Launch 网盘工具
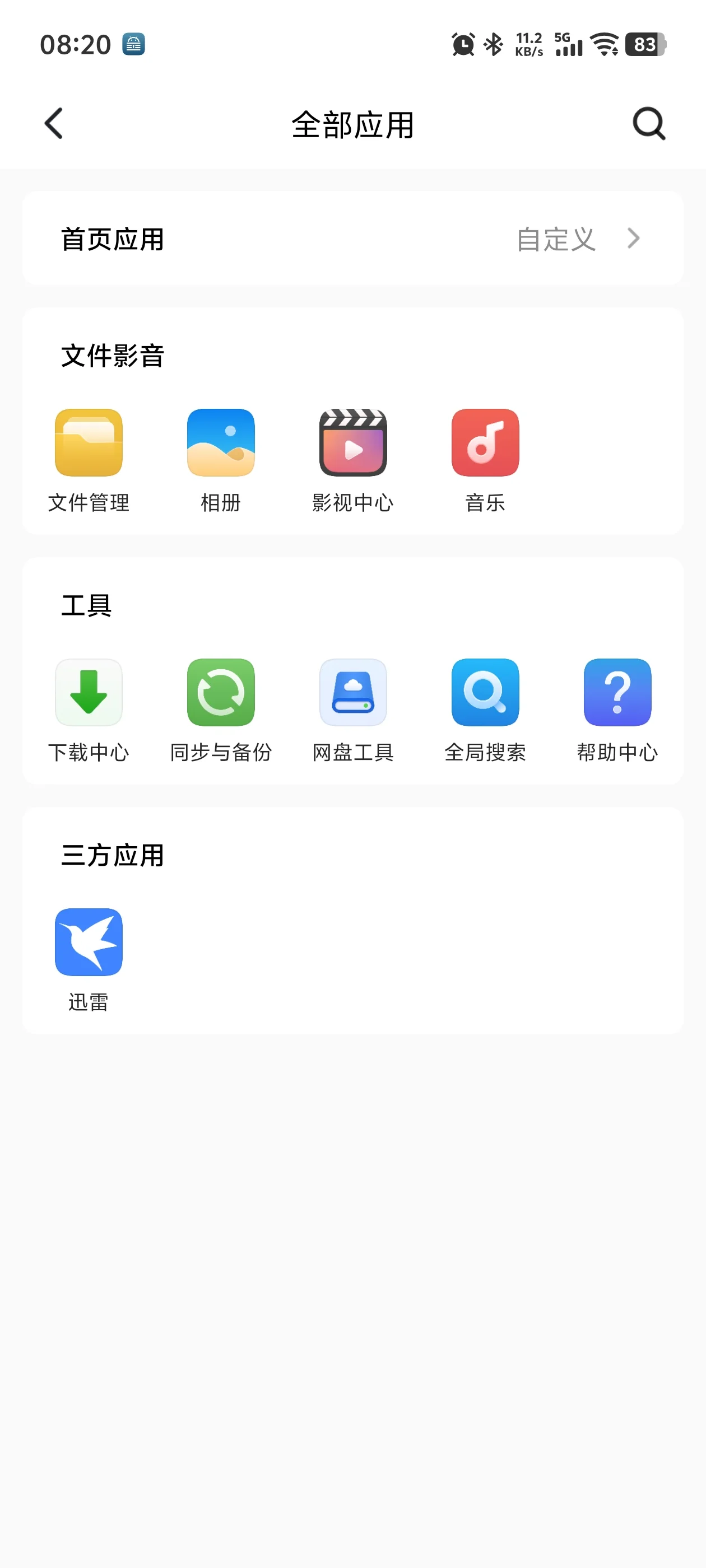The height and width of the screenshot is (1568, 706). coord(354,692)
